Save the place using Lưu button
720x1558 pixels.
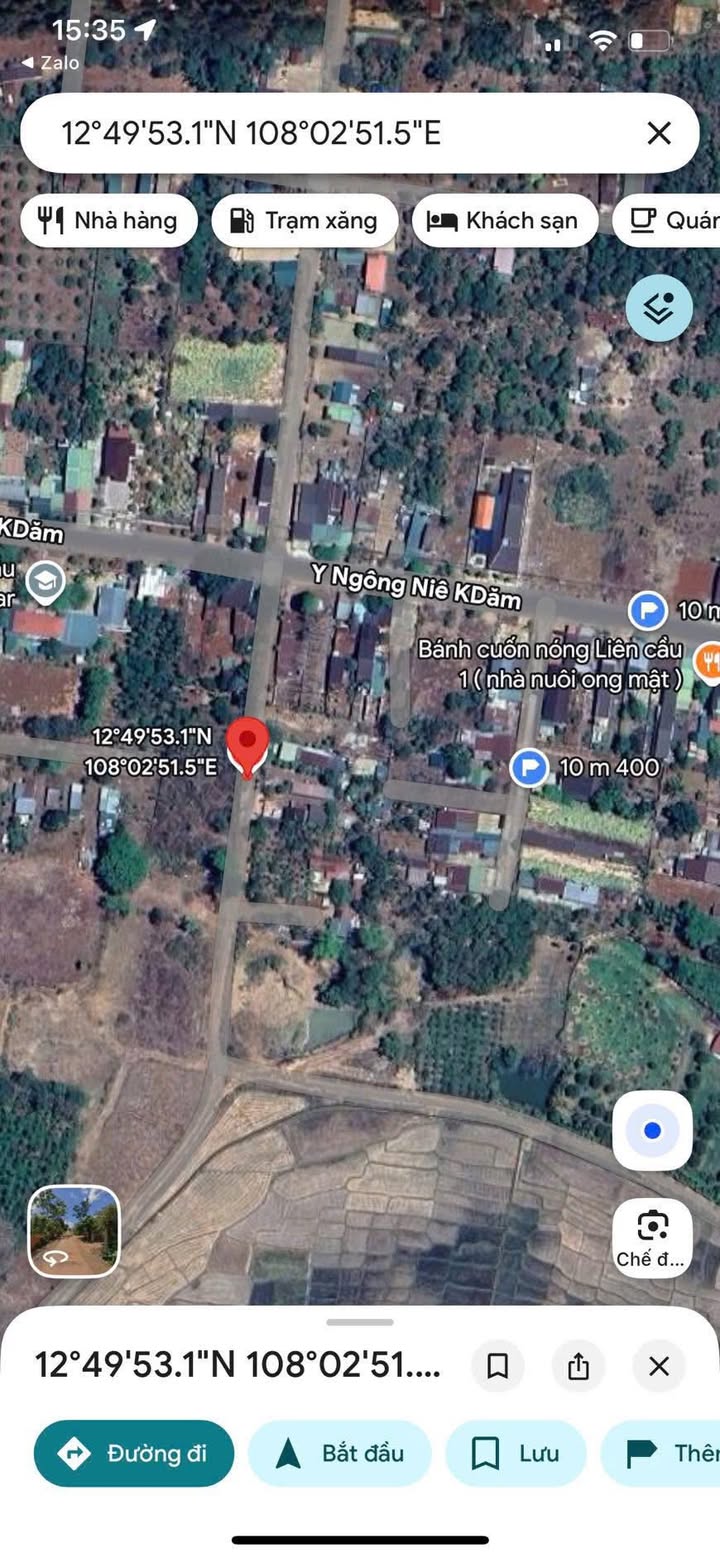515,1453
